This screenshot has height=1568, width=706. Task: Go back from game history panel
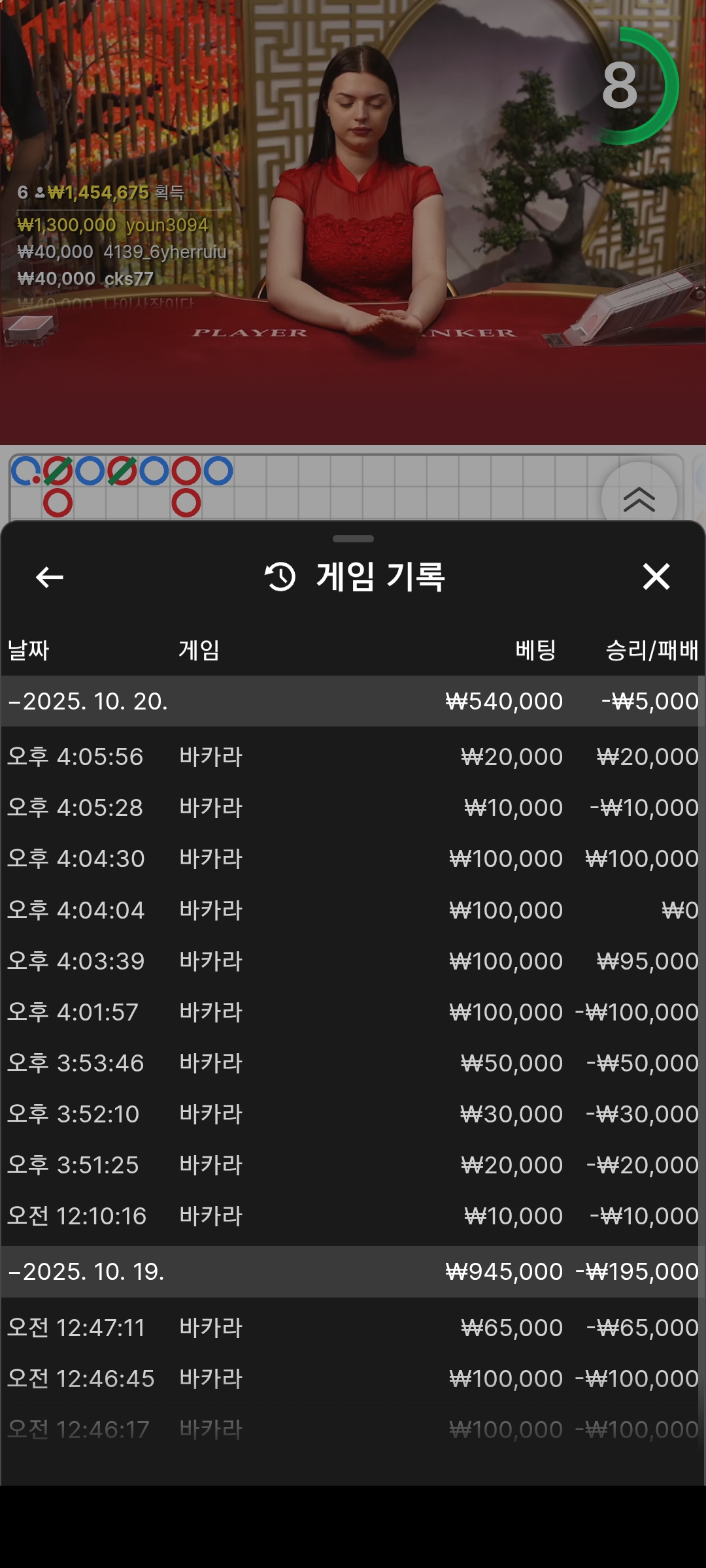click(x=50, y=577)
